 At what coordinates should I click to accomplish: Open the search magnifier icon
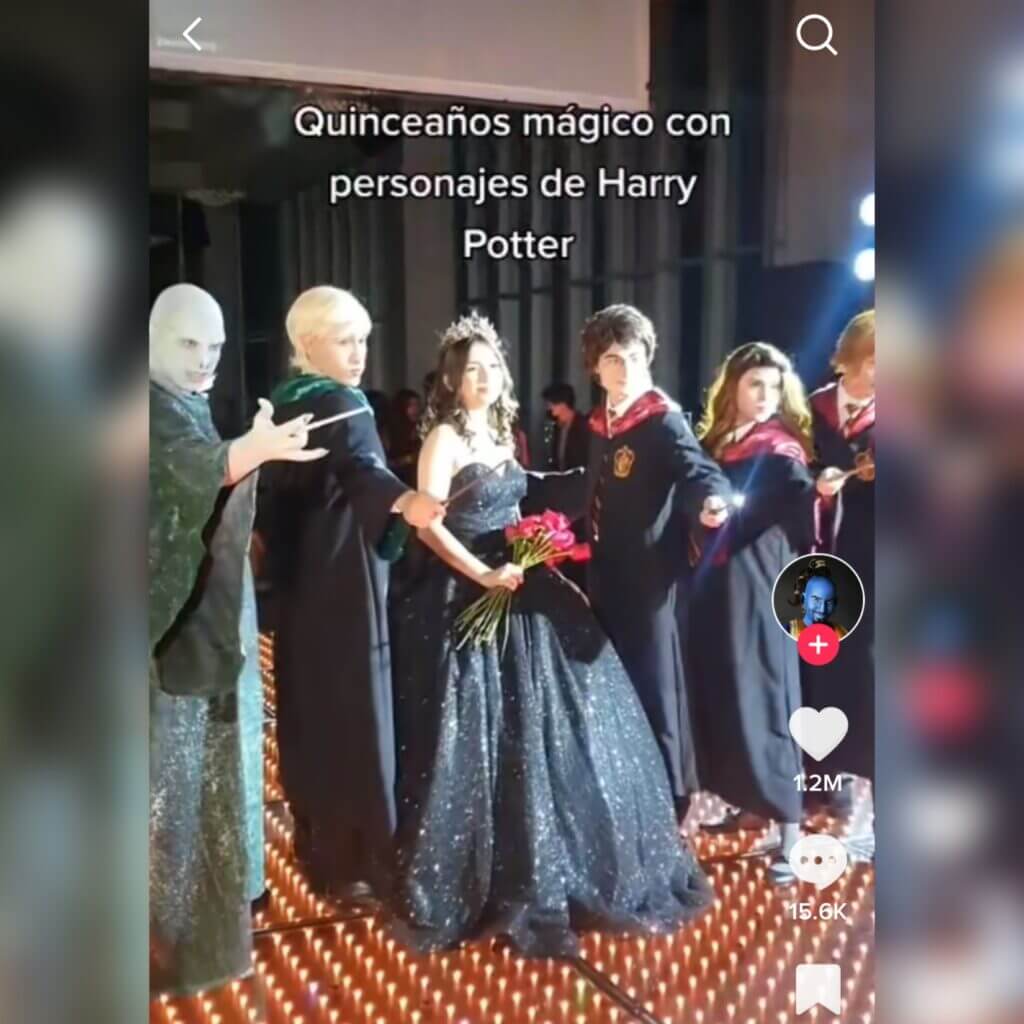pos(816,36)
